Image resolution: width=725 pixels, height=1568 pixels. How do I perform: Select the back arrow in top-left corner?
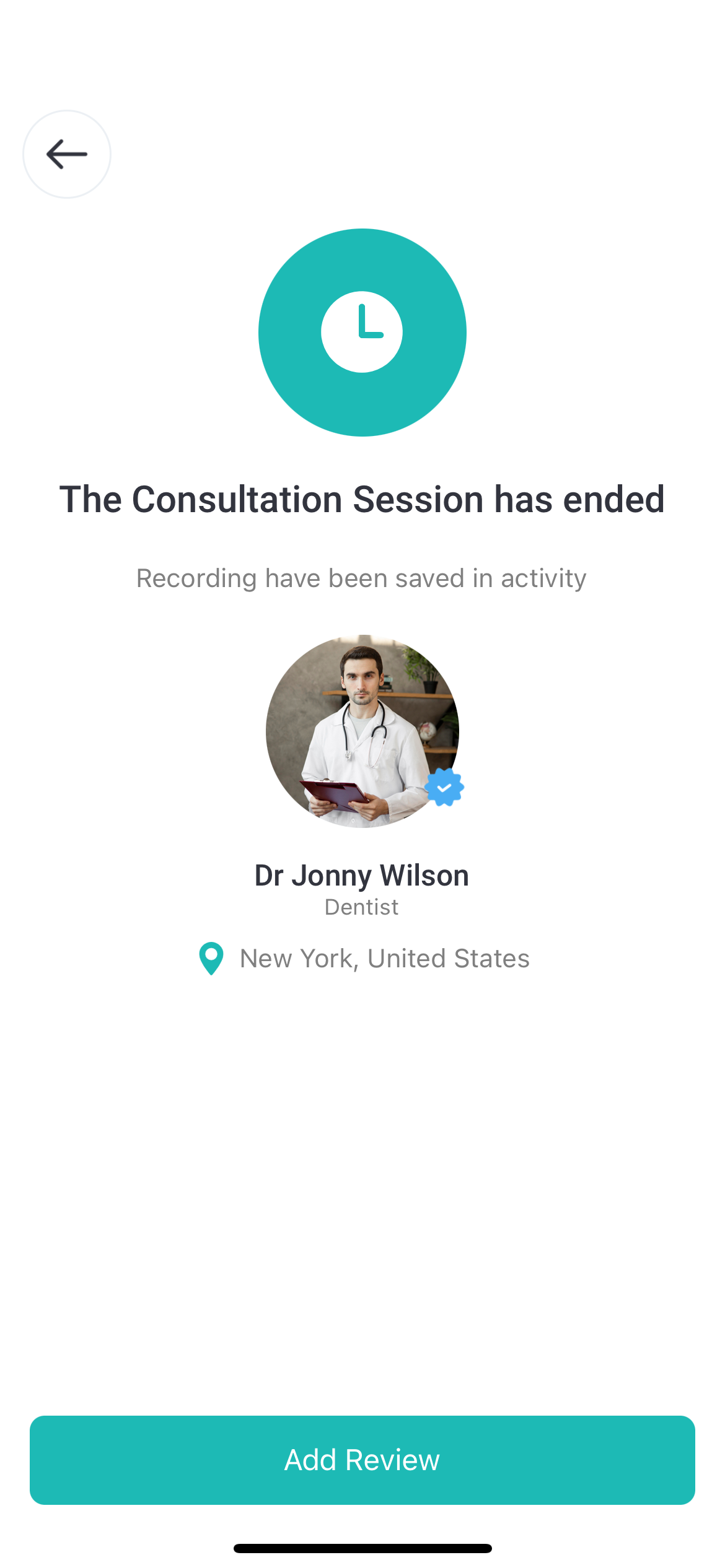pos(66,154)
